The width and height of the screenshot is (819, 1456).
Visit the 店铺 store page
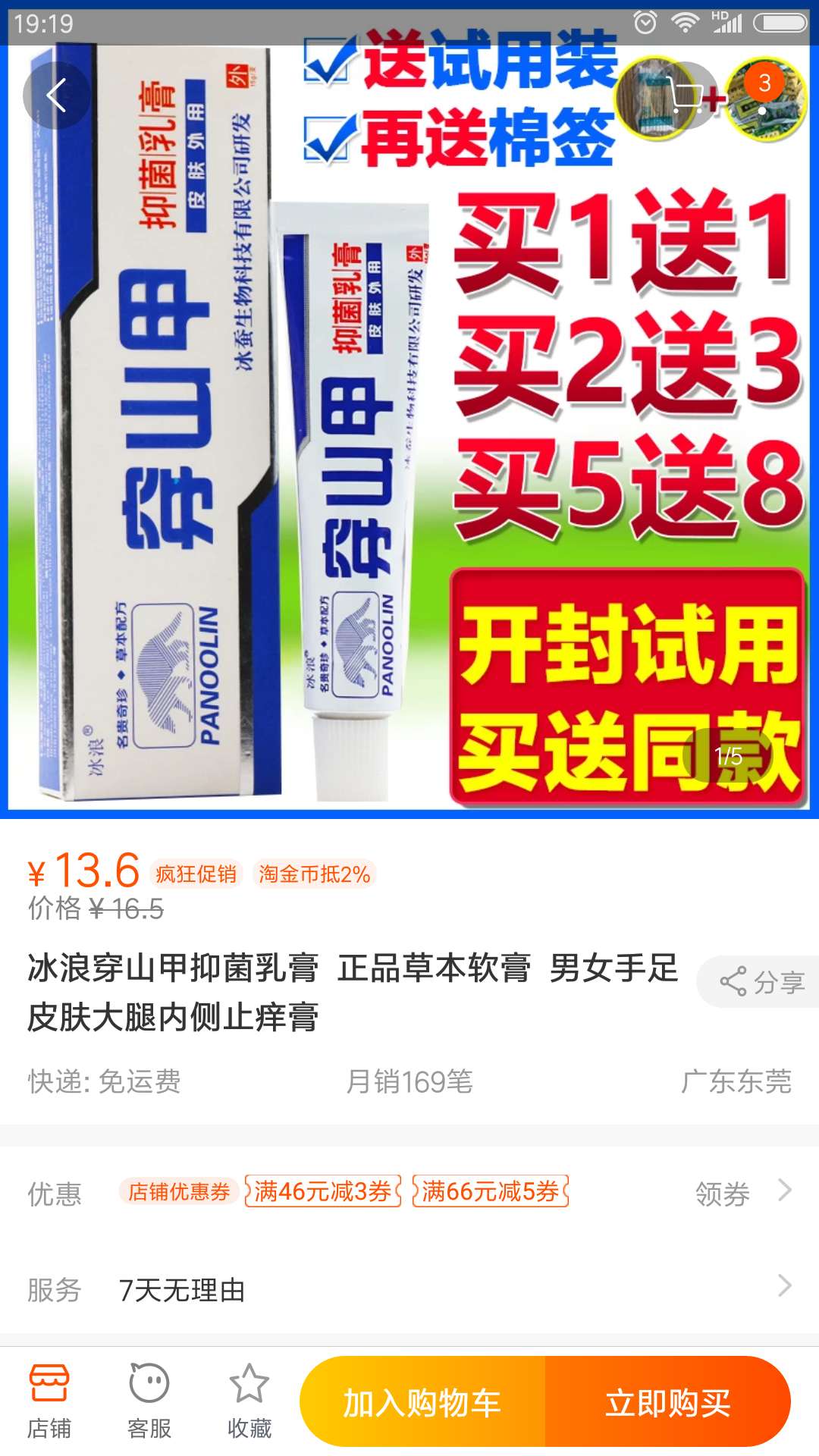49,1401
